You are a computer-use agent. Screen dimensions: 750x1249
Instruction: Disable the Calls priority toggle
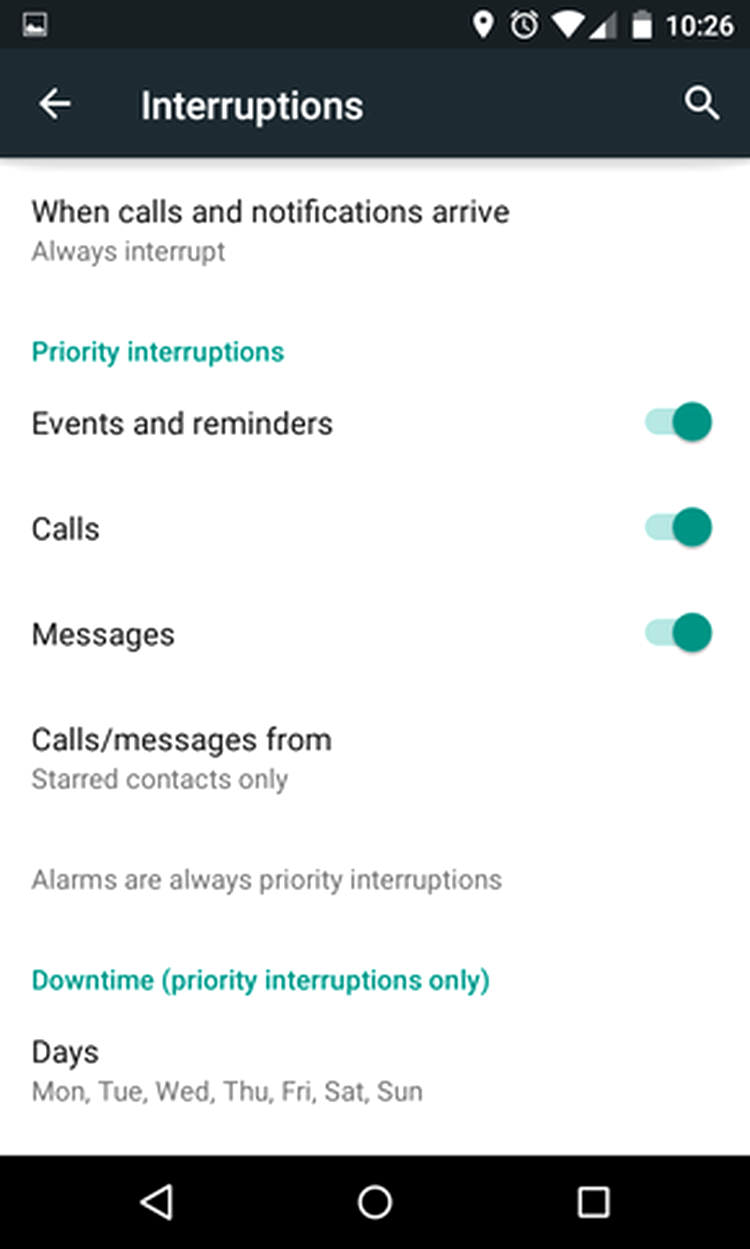click(678, 527)
